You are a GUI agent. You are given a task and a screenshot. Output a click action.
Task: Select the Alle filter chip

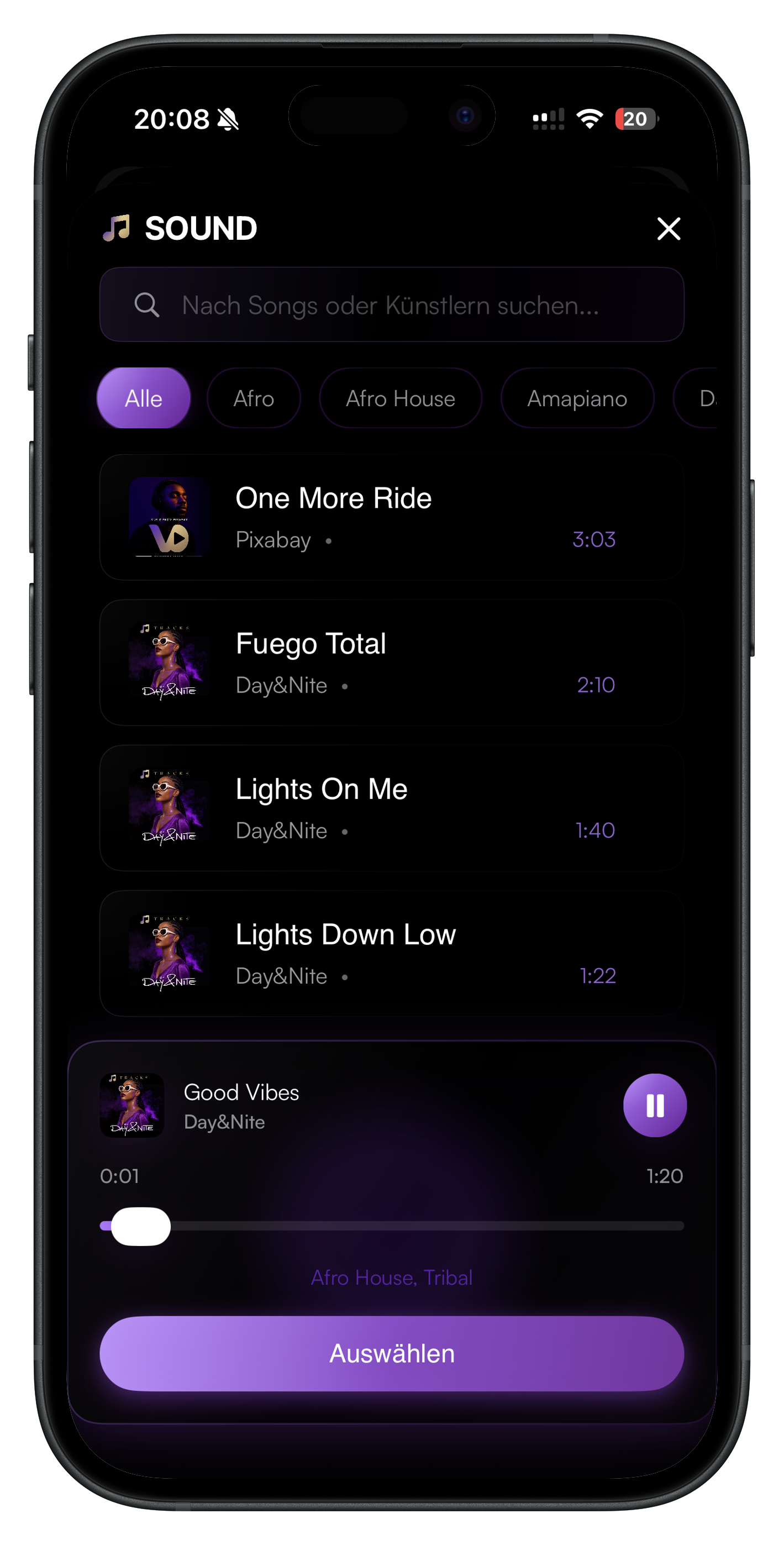(x=143, y=398)
